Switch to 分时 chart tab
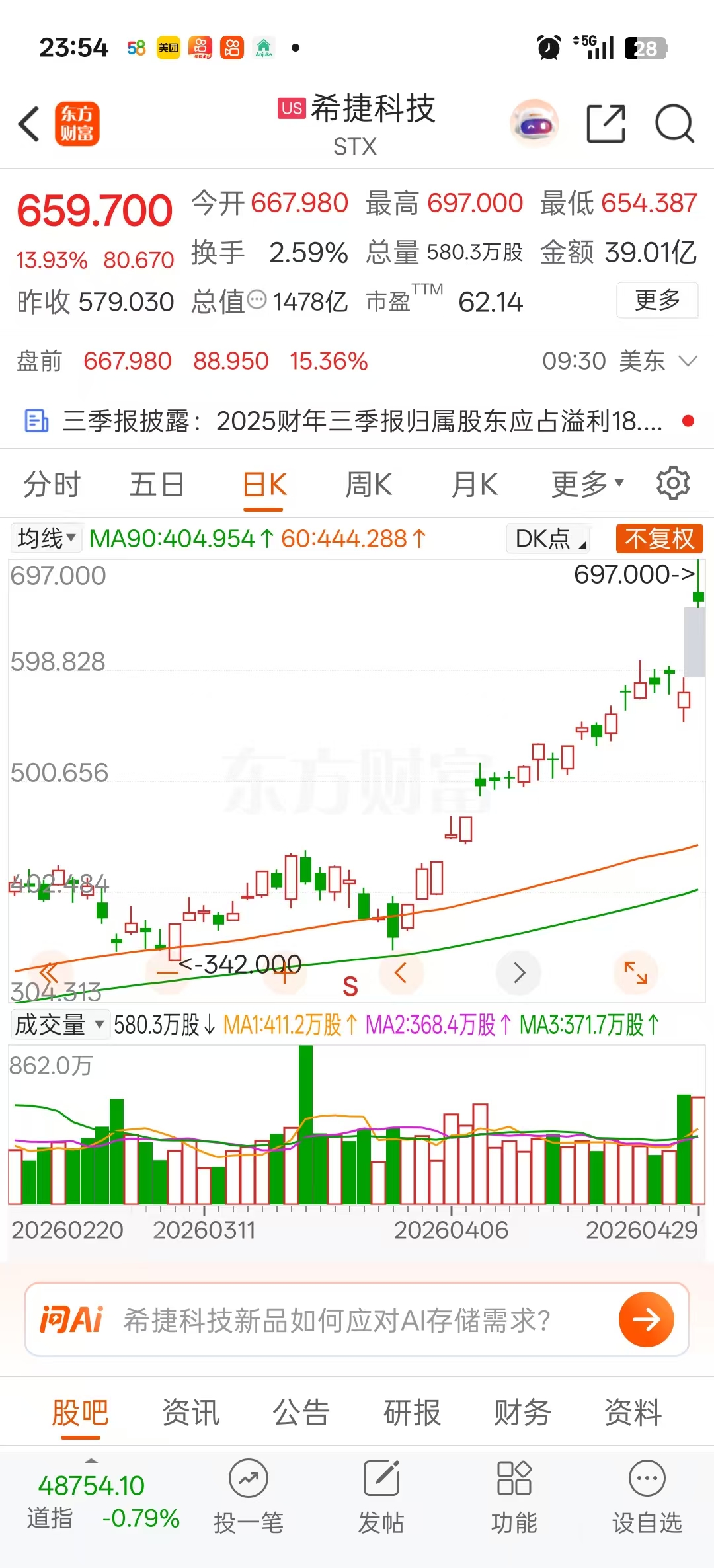Image resolution: width=714 pixels, height=1568 pixels. (52, 485)
